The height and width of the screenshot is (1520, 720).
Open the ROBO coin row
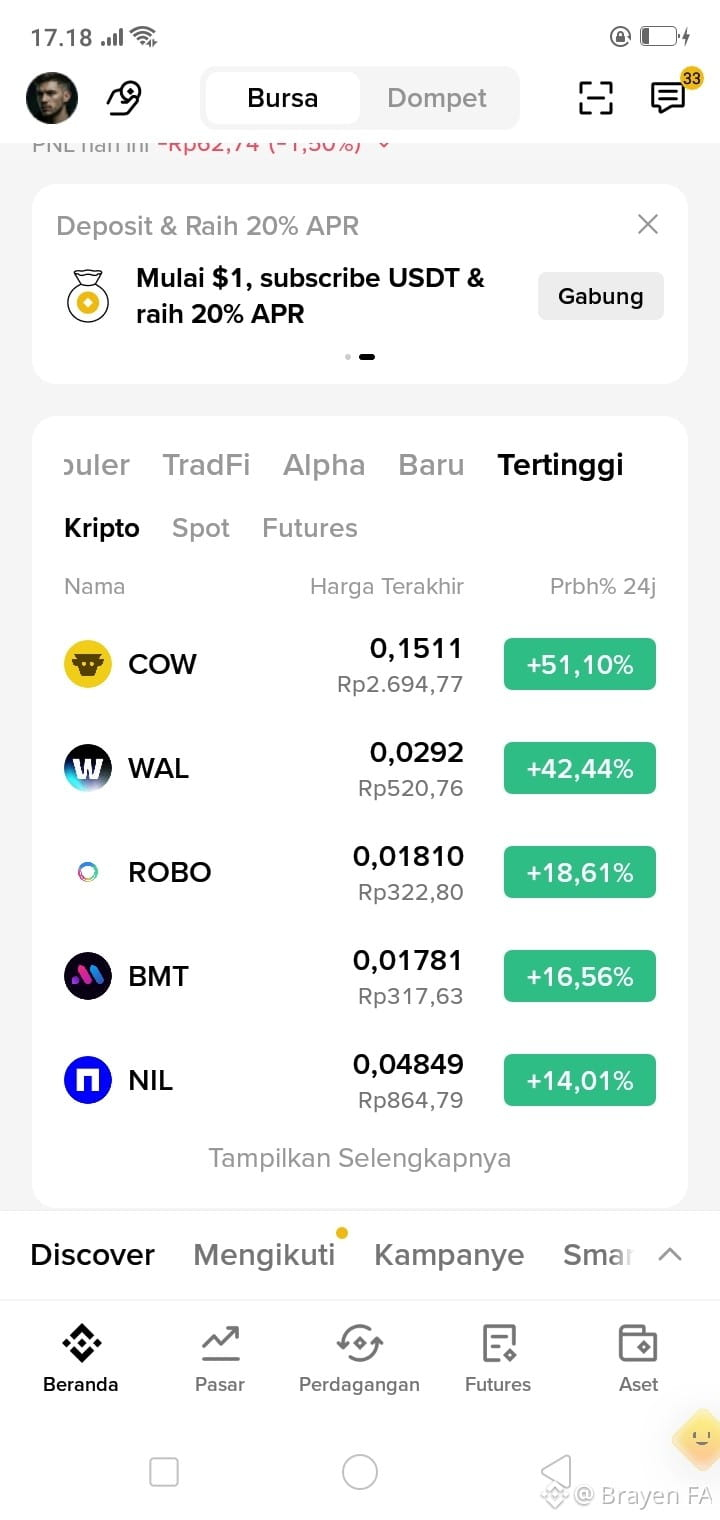[360, 872]
